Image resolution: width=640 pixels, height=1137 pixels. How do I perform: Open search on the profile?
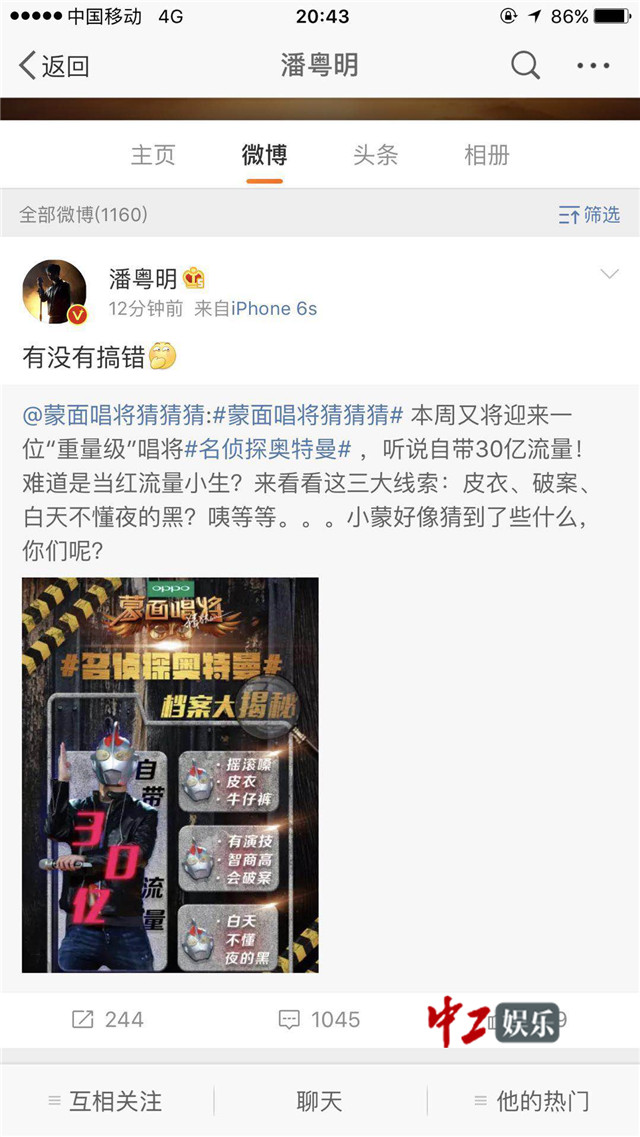tap(525, 66)
